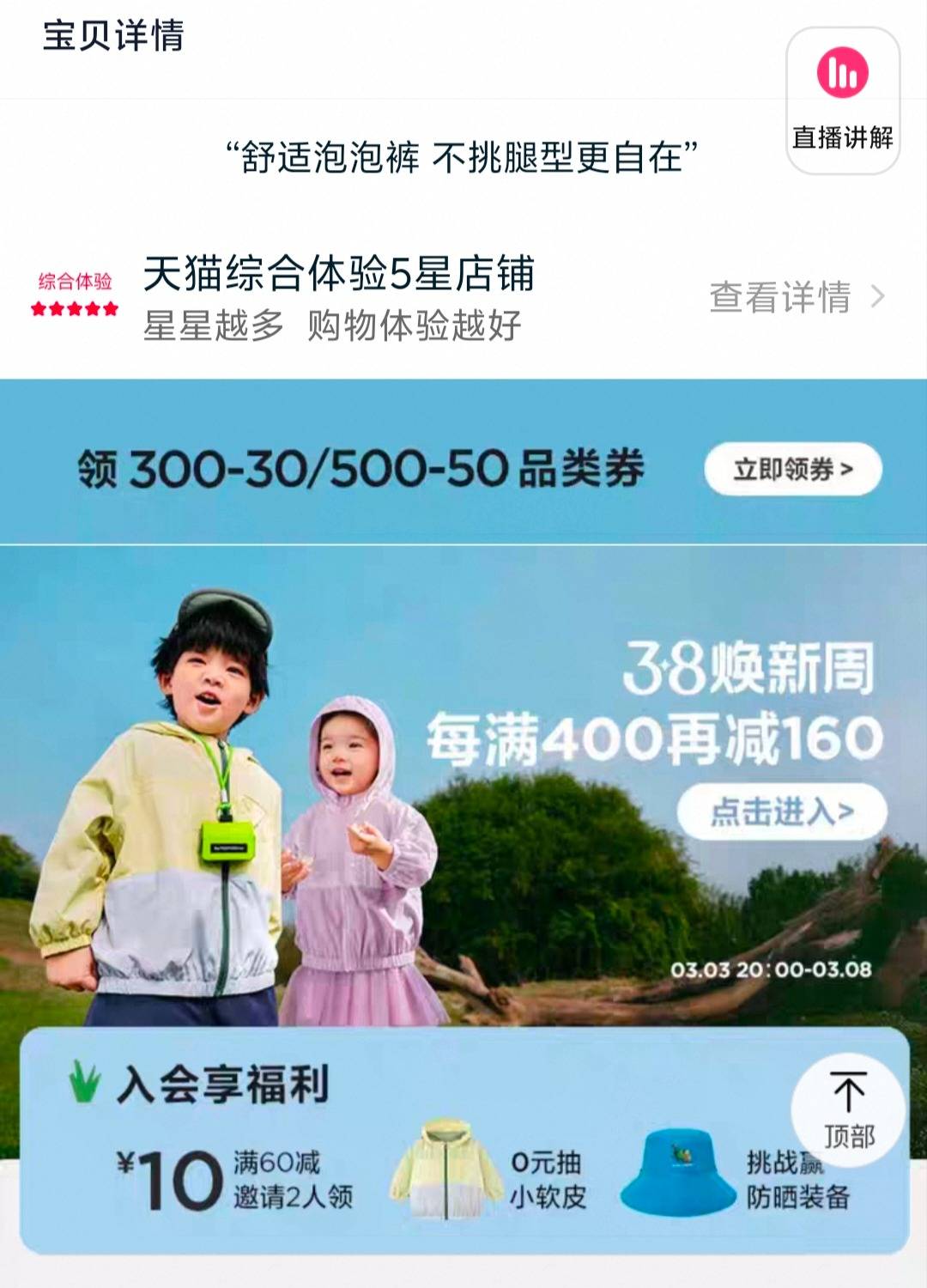Open the 直播讲解 live explanation
The width and height of the screenshot is (927, 1288).
842,100
